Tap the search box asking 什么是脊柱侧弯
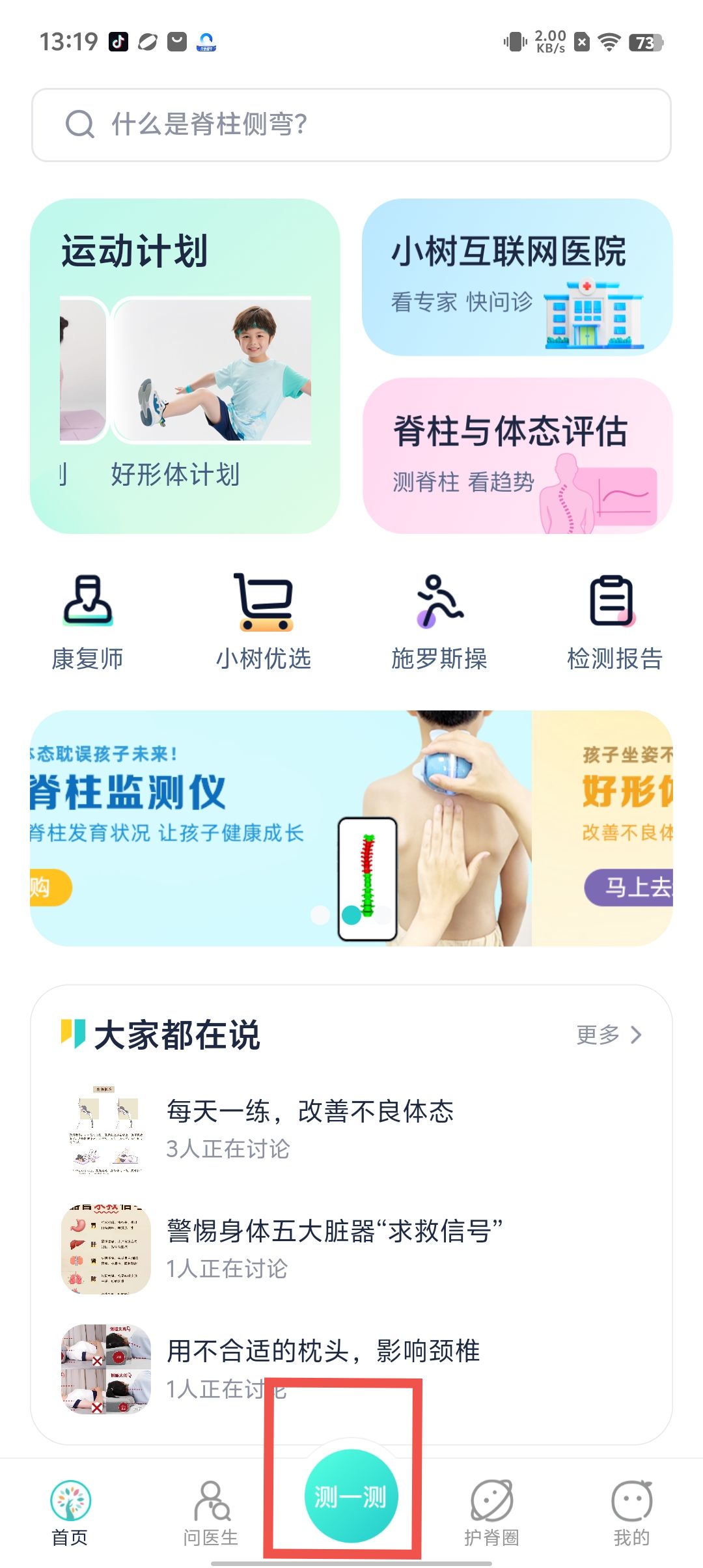 click(351, 124)
